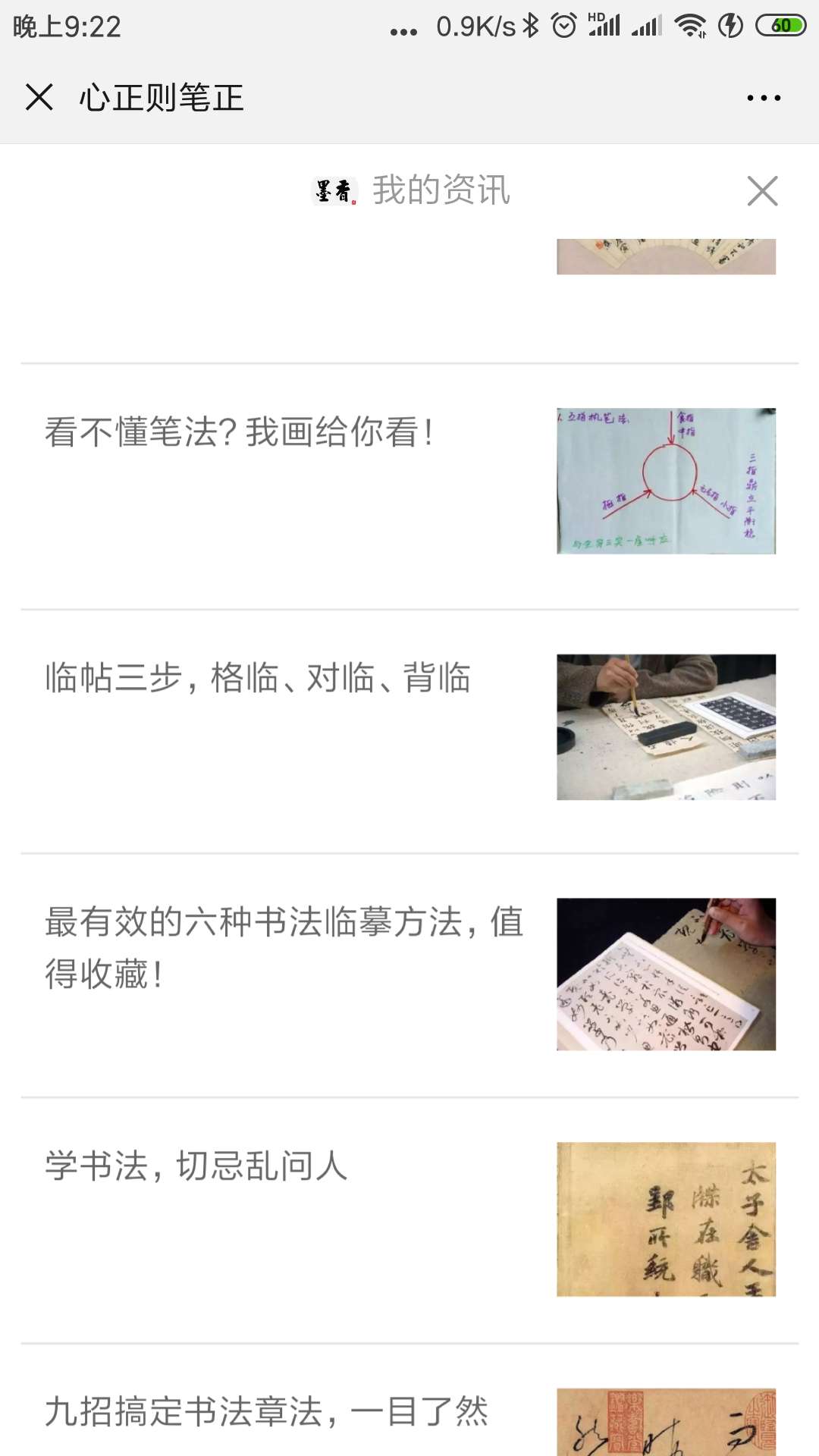Open article 学书法，切忌乱问人
The width and height of the screenshot is (819, 1456).
(196, 1166)
